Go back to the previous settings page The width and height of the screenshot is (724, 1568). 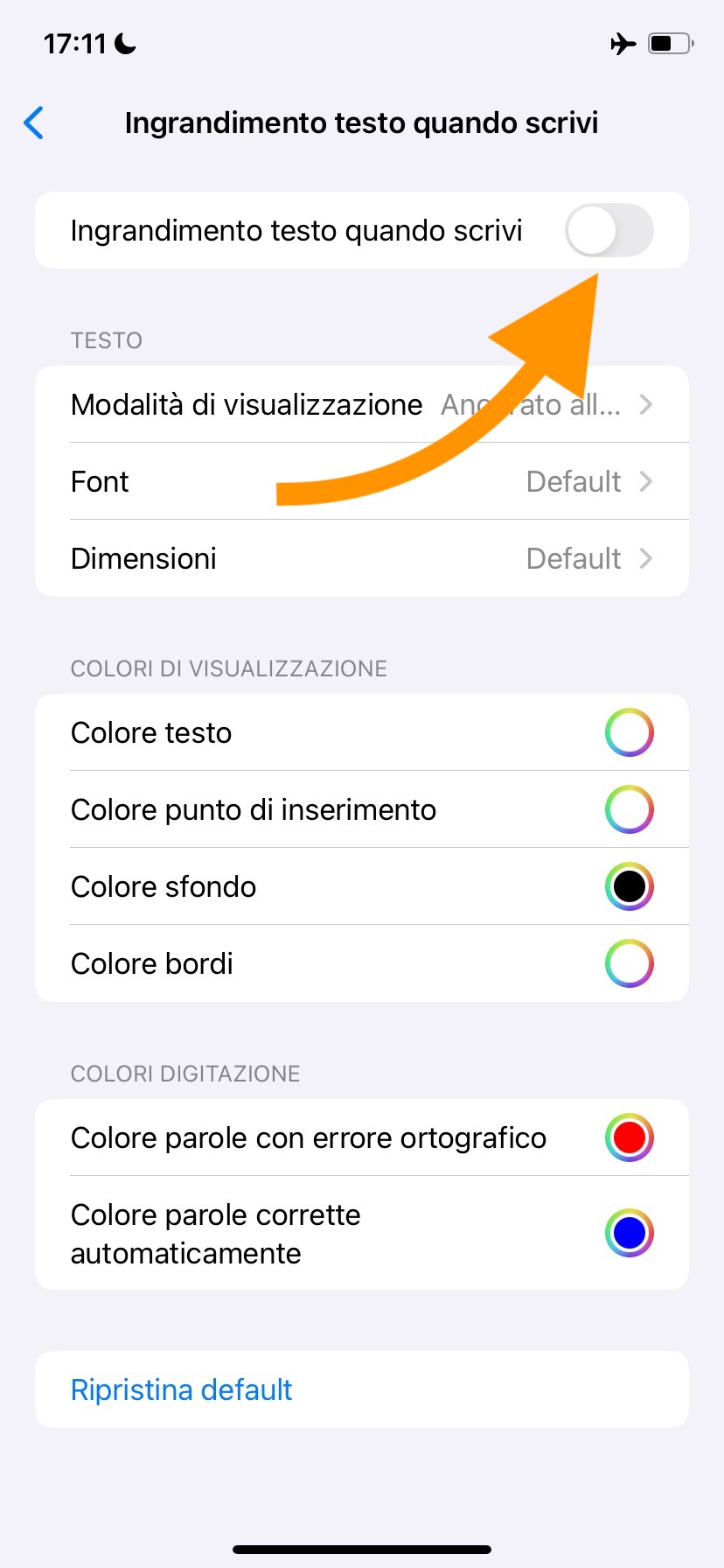34,122
